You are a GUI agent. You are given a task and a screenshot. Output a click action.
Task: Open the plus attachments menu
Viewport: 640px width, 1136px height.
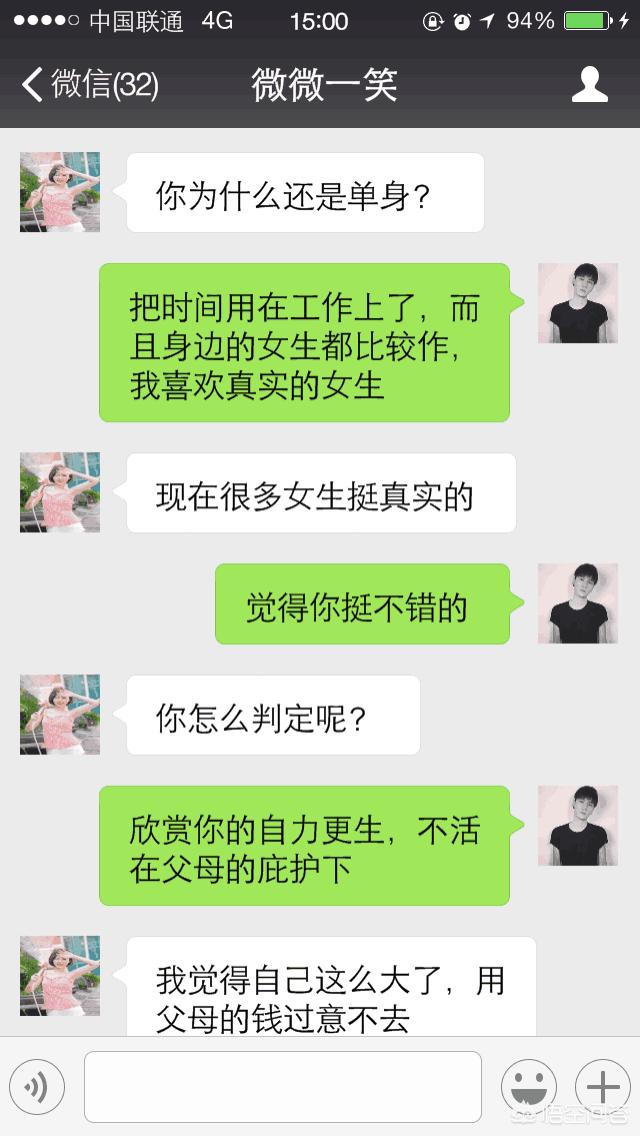602,1086
